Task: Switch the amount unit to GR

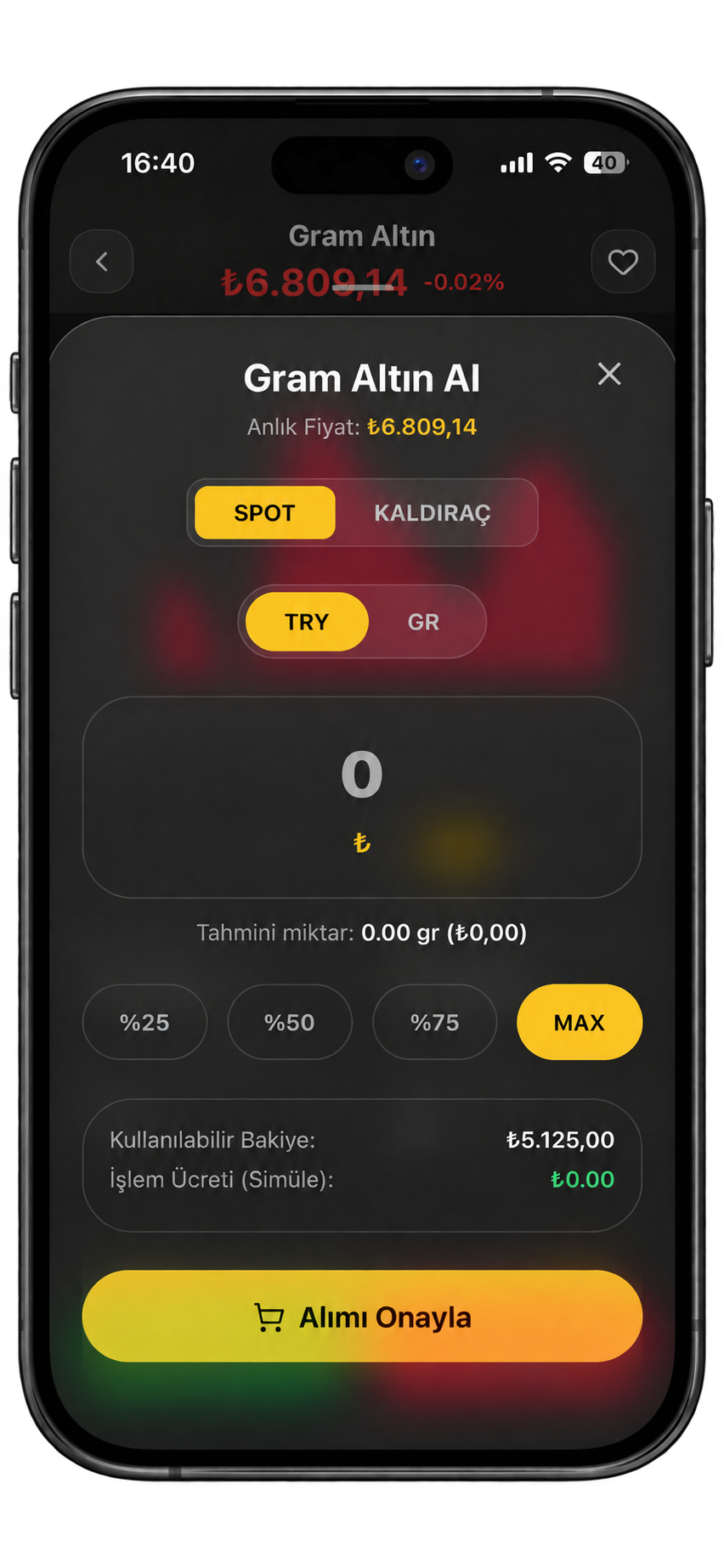Action: (423, 622)
